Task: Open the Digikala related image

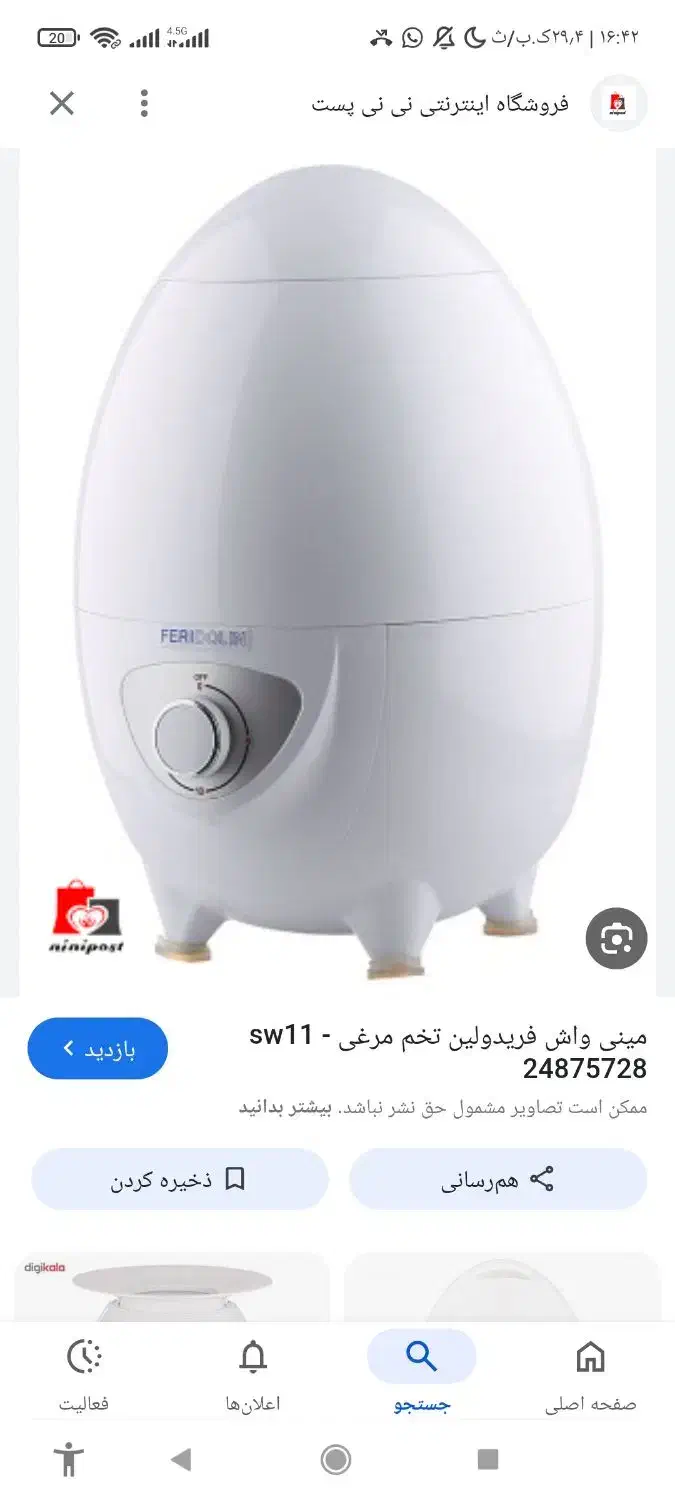Action: (x=172, y=1288)
